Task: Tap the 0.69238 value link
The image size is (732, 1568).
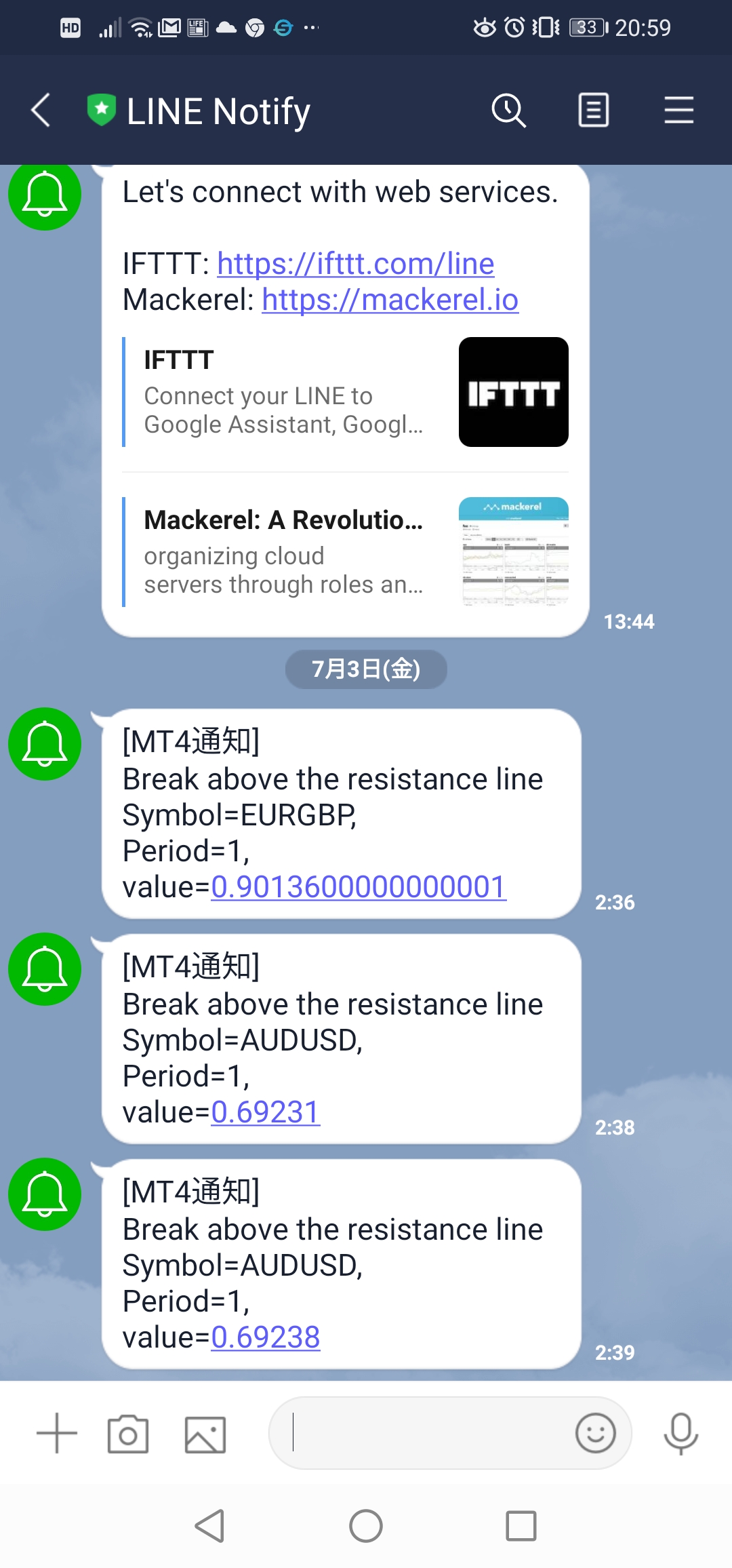Action: click(265, 1337)
